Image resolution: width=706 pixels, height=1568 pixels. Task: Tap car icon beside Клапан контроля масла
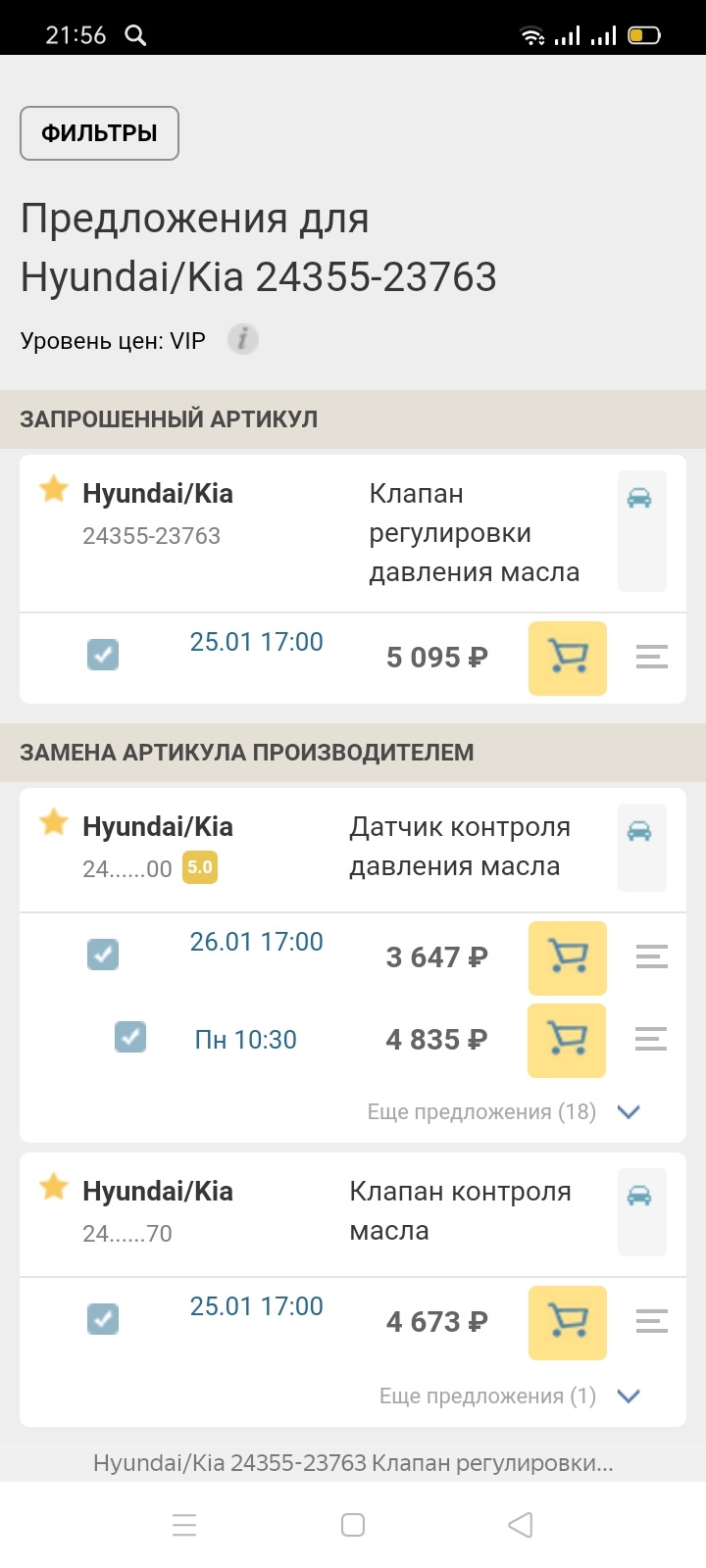coord(641,1197)
